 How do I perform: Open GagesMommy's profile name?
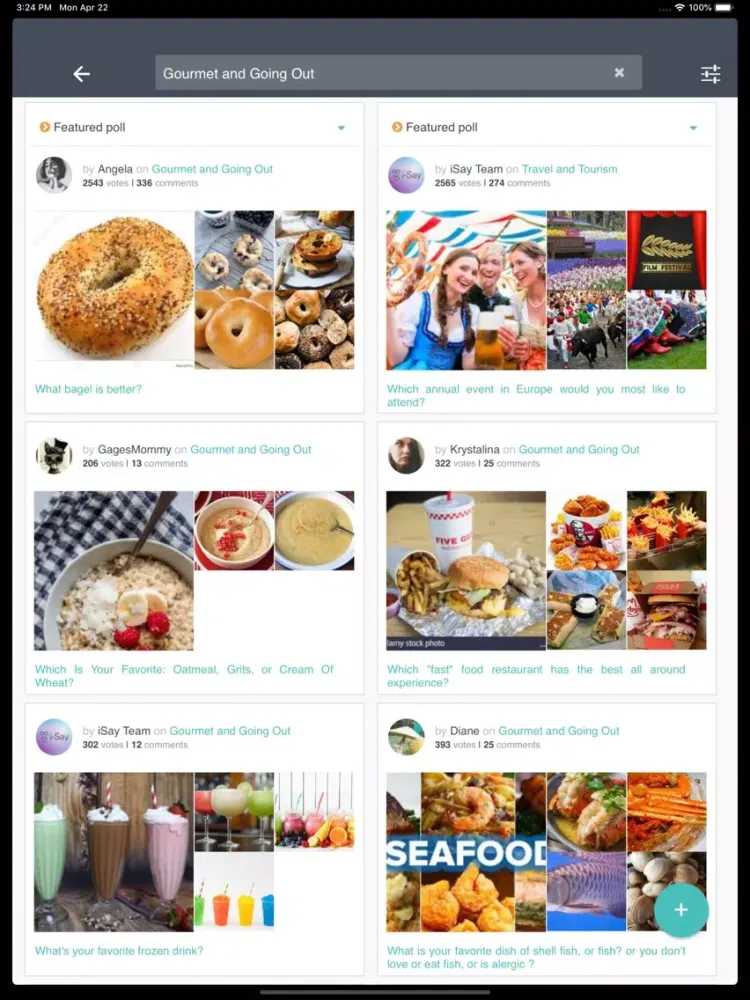pos(134,450)
